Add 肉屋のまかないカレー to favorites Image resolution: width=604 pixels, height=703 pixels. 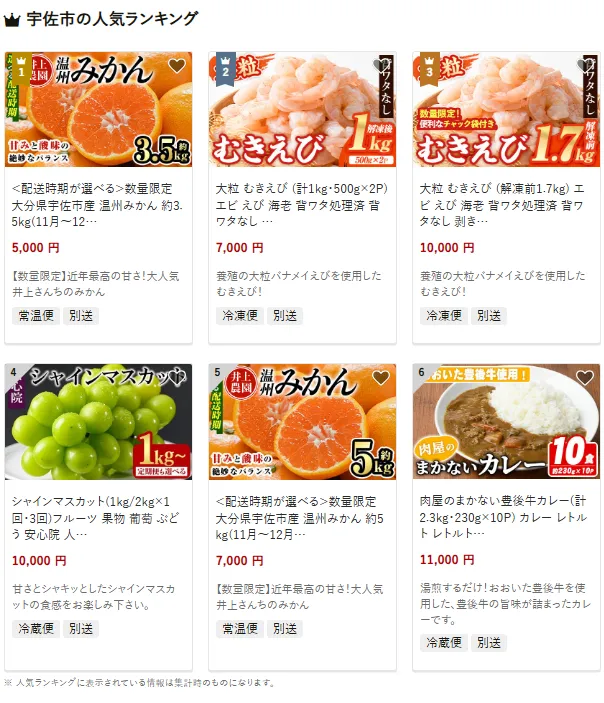point(584,378)
